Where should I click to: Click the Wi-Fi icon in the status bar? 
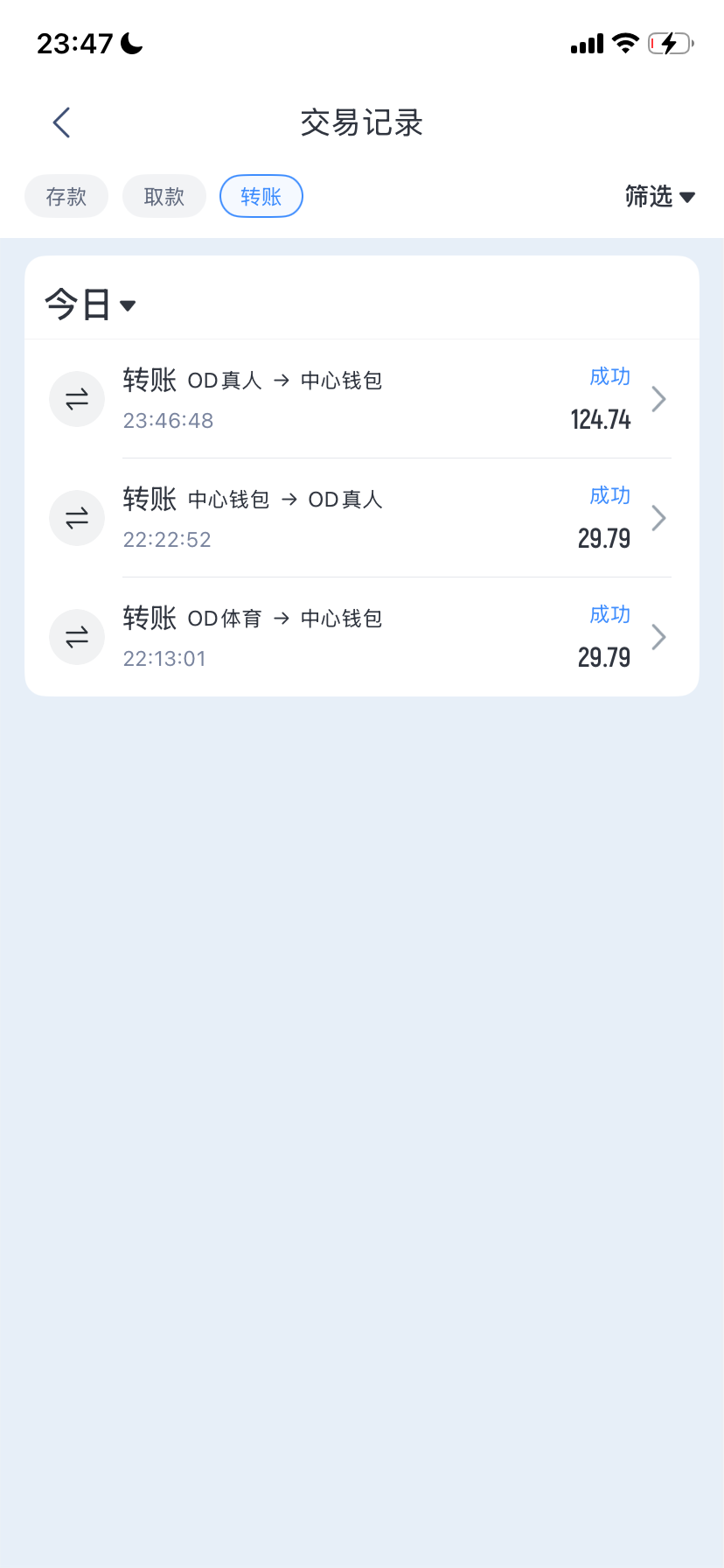624,43
